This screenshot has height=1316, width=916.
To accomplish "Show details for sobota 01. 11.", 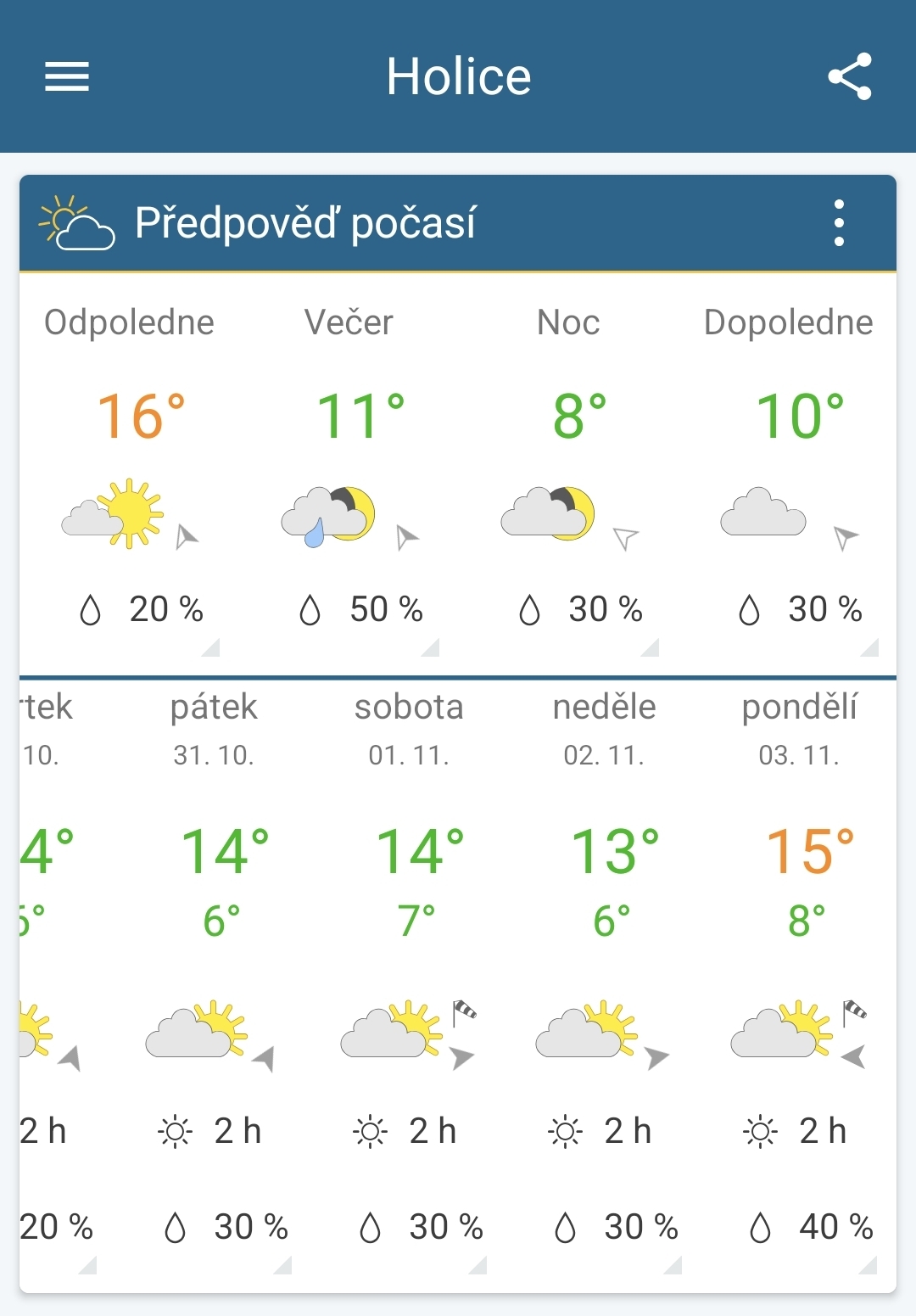I will click(410, 976).
